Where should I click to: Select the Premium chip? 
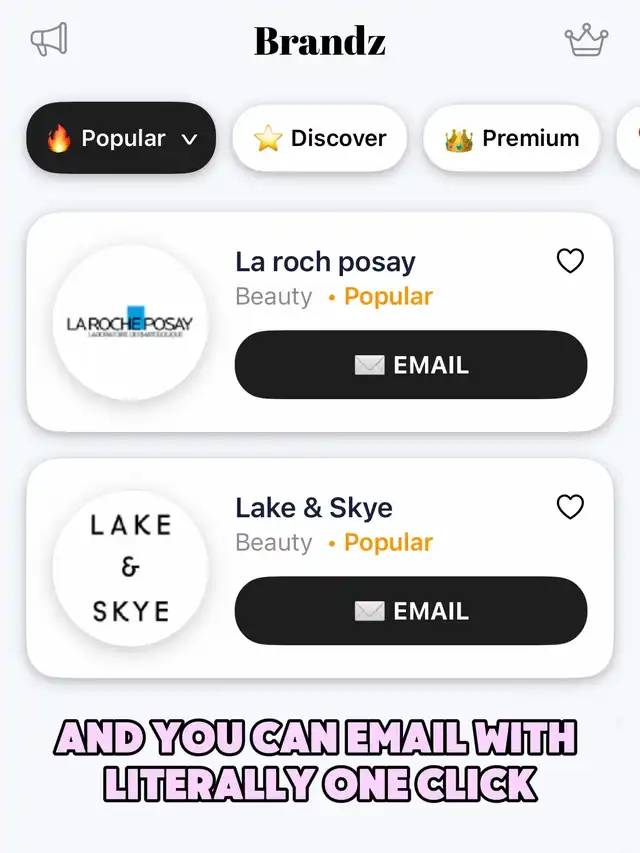point(512,138)
